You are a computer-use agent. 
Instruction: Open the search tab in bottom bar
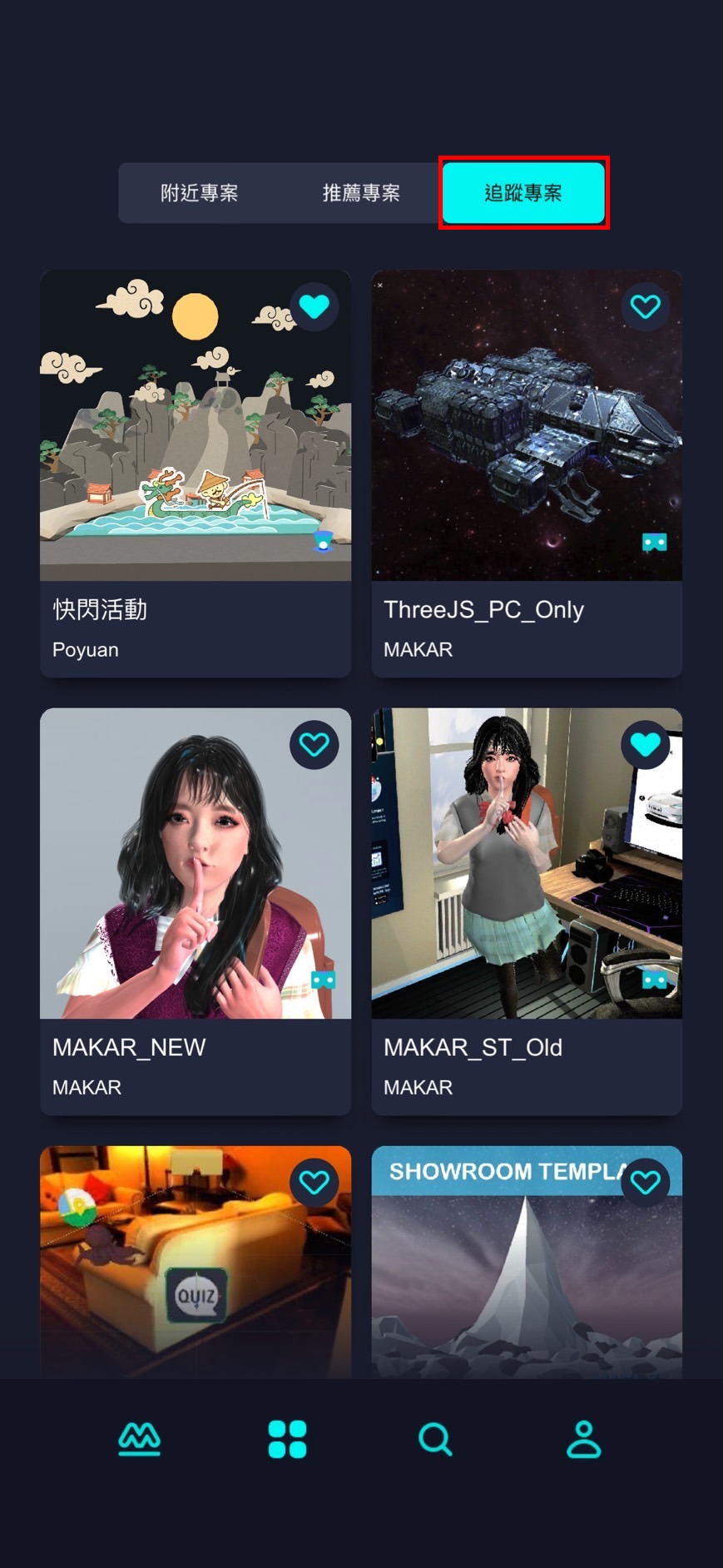435,1439
